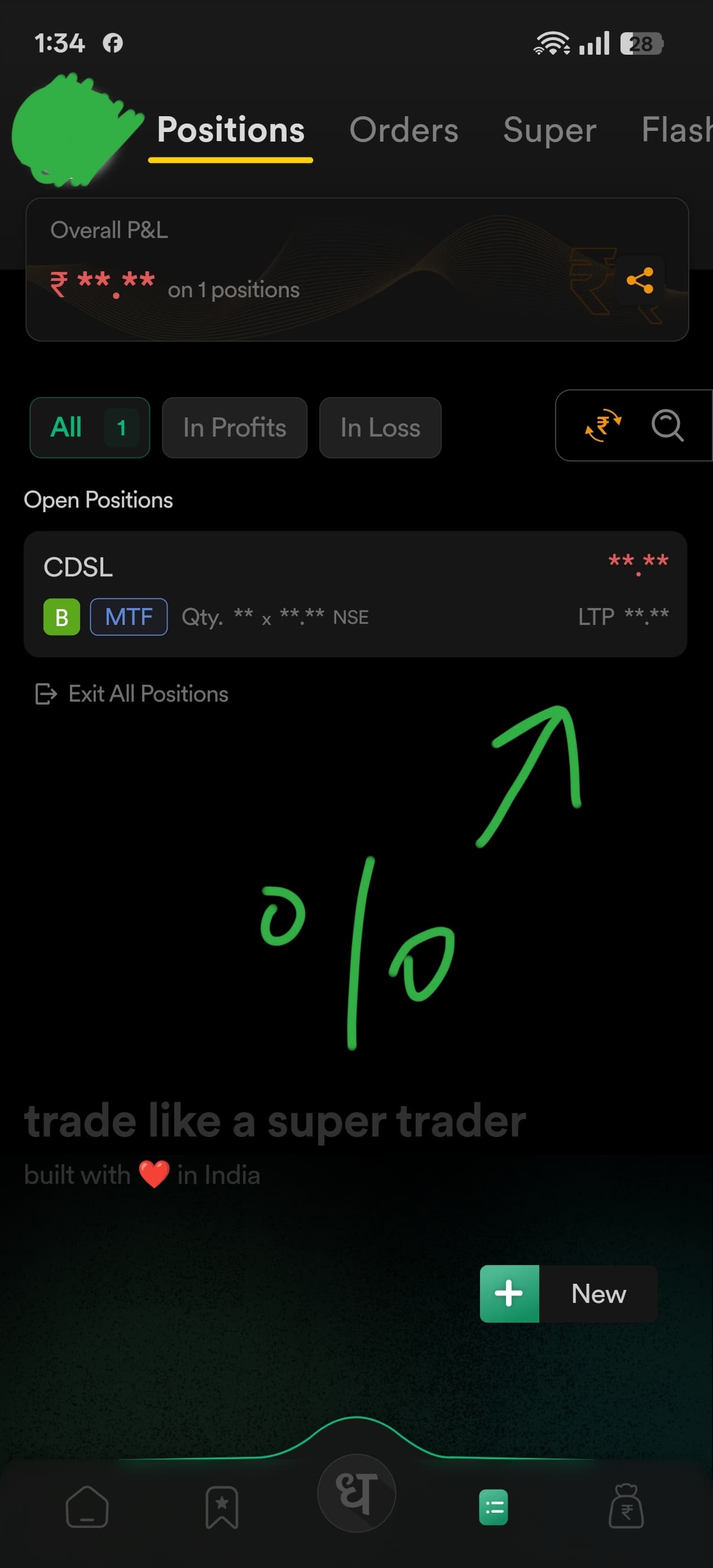Open the Flash tab
Screen dimensions: 713x1568
(677, 130)
